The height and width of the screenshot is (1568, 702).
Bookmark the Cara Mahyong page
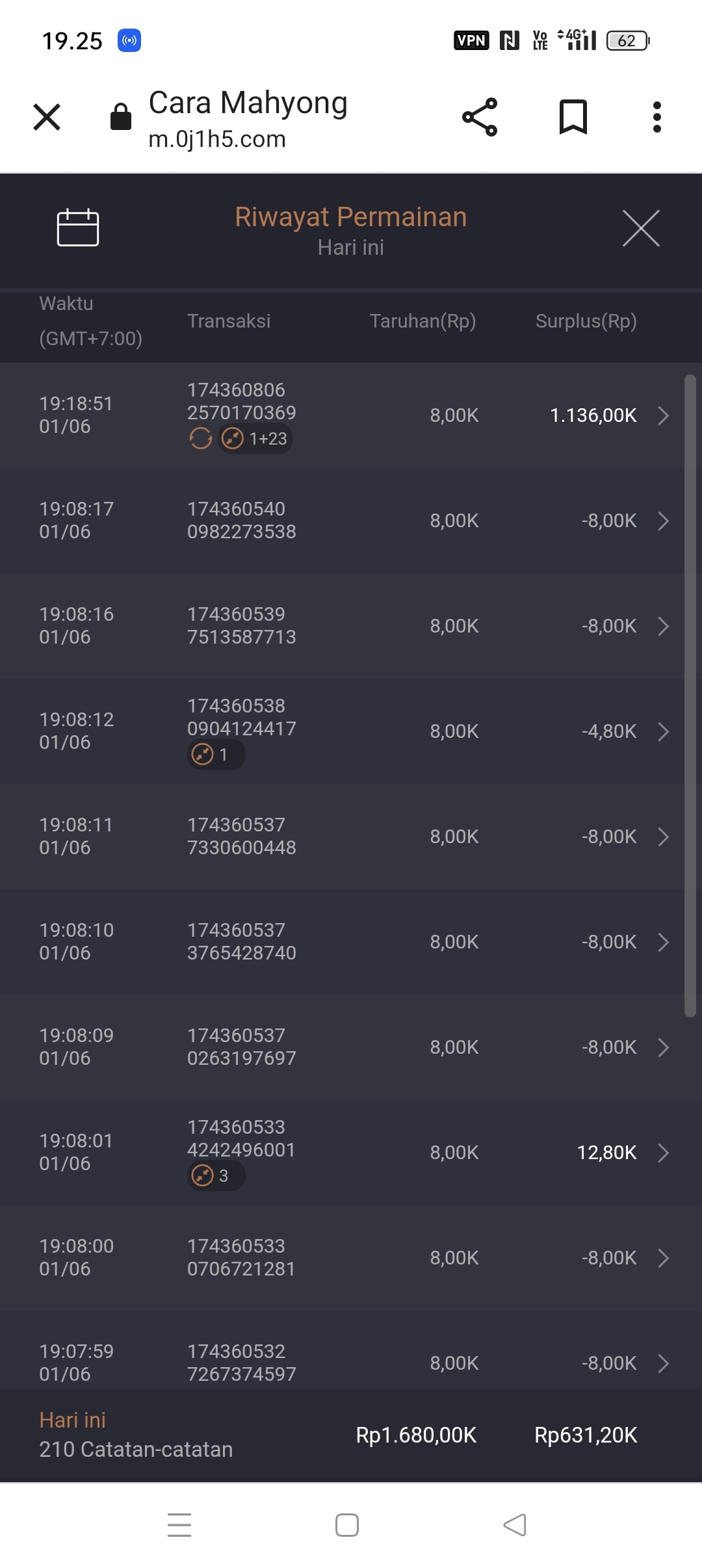573,118
